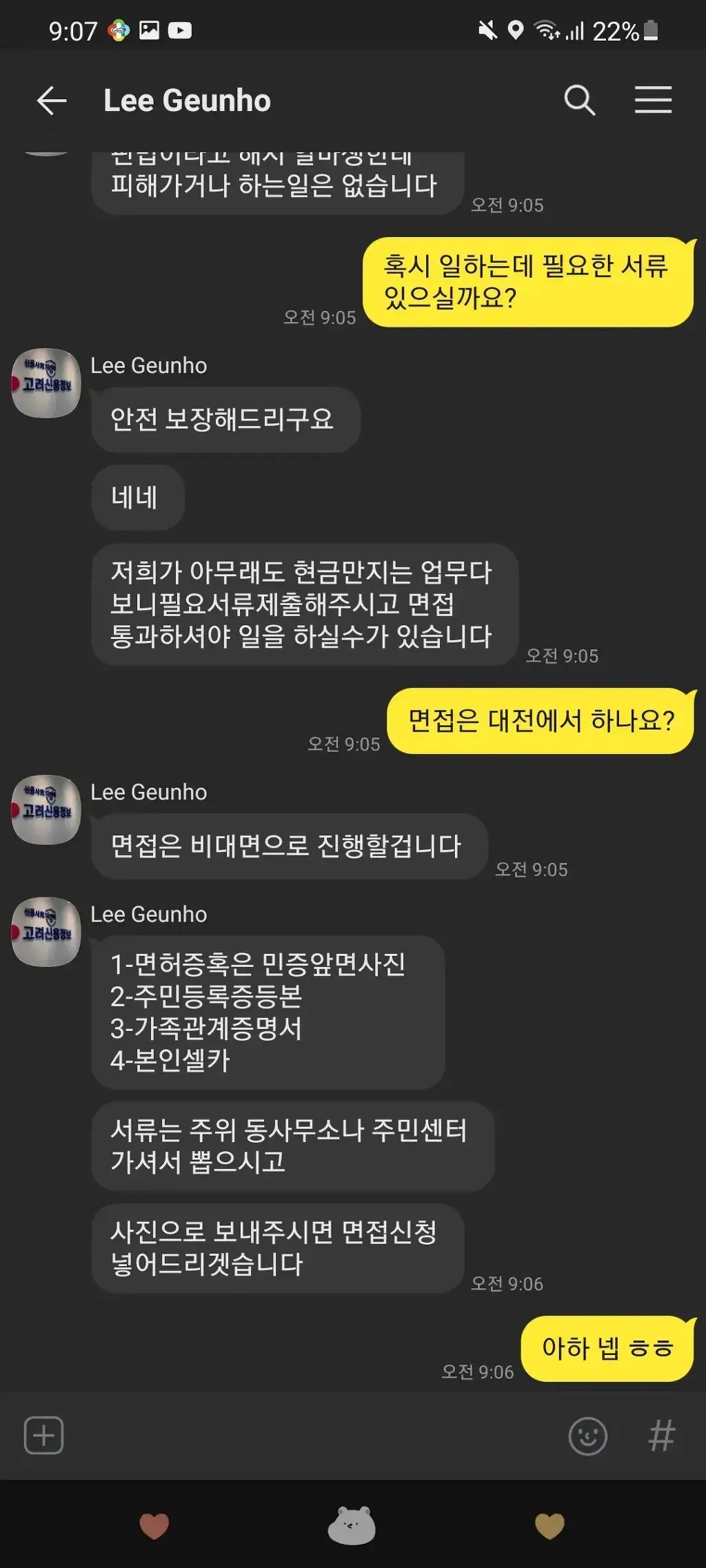Tap the hashtag search icon

pos(661,1436)
